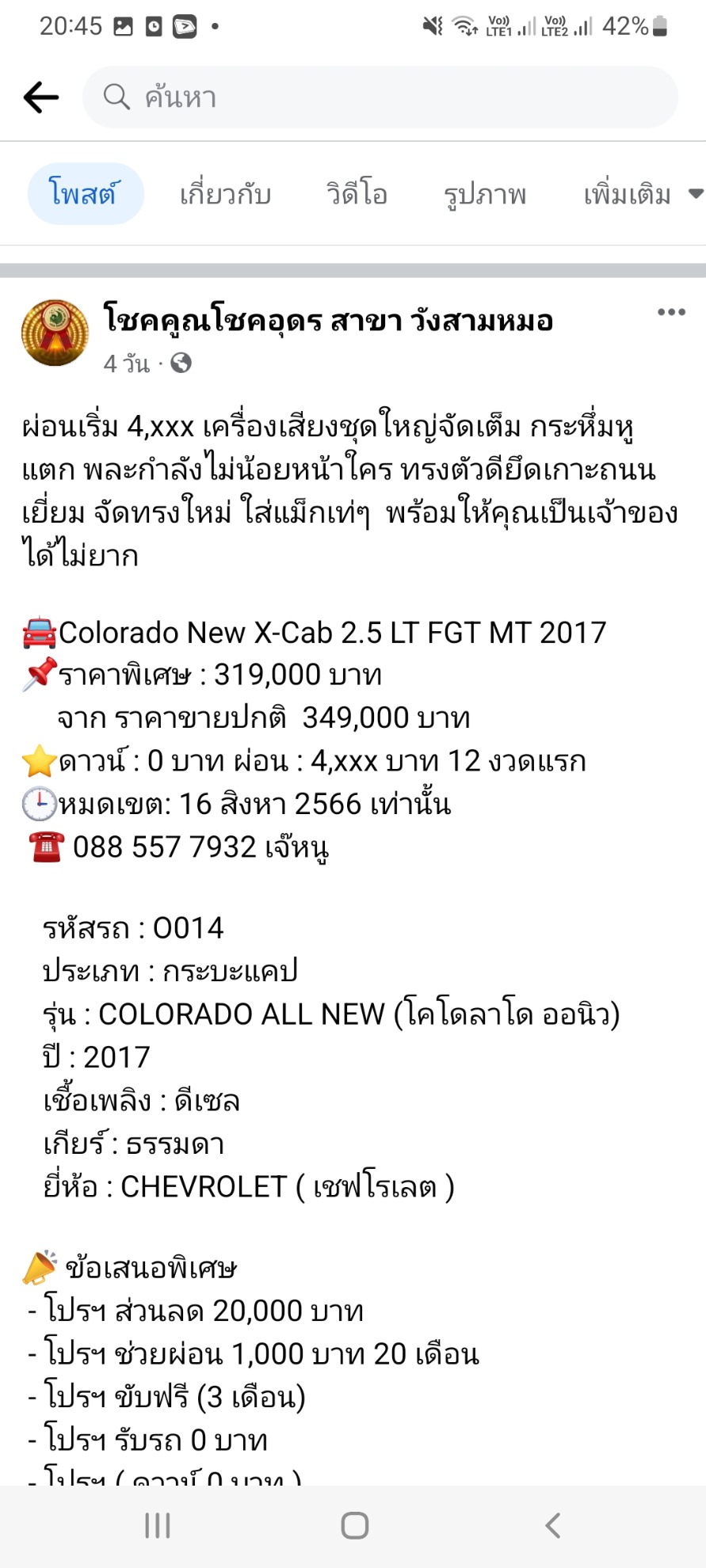Open the page name โชคคูณโชคอุดร สาขา วังสามหมอ

[328, 320]
